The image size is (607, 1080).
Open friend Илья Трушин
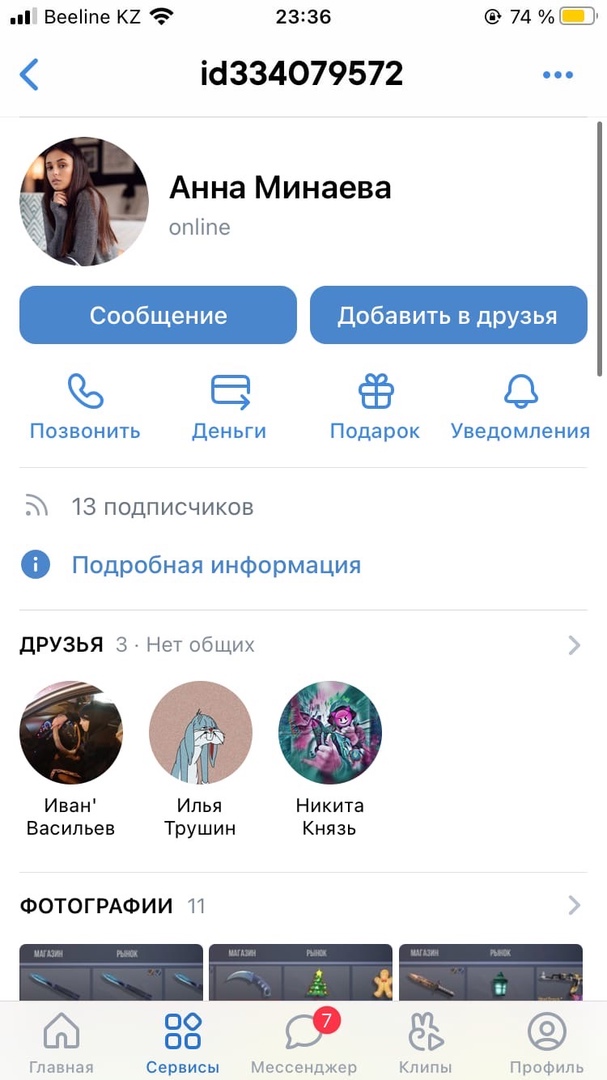point(200,760)
